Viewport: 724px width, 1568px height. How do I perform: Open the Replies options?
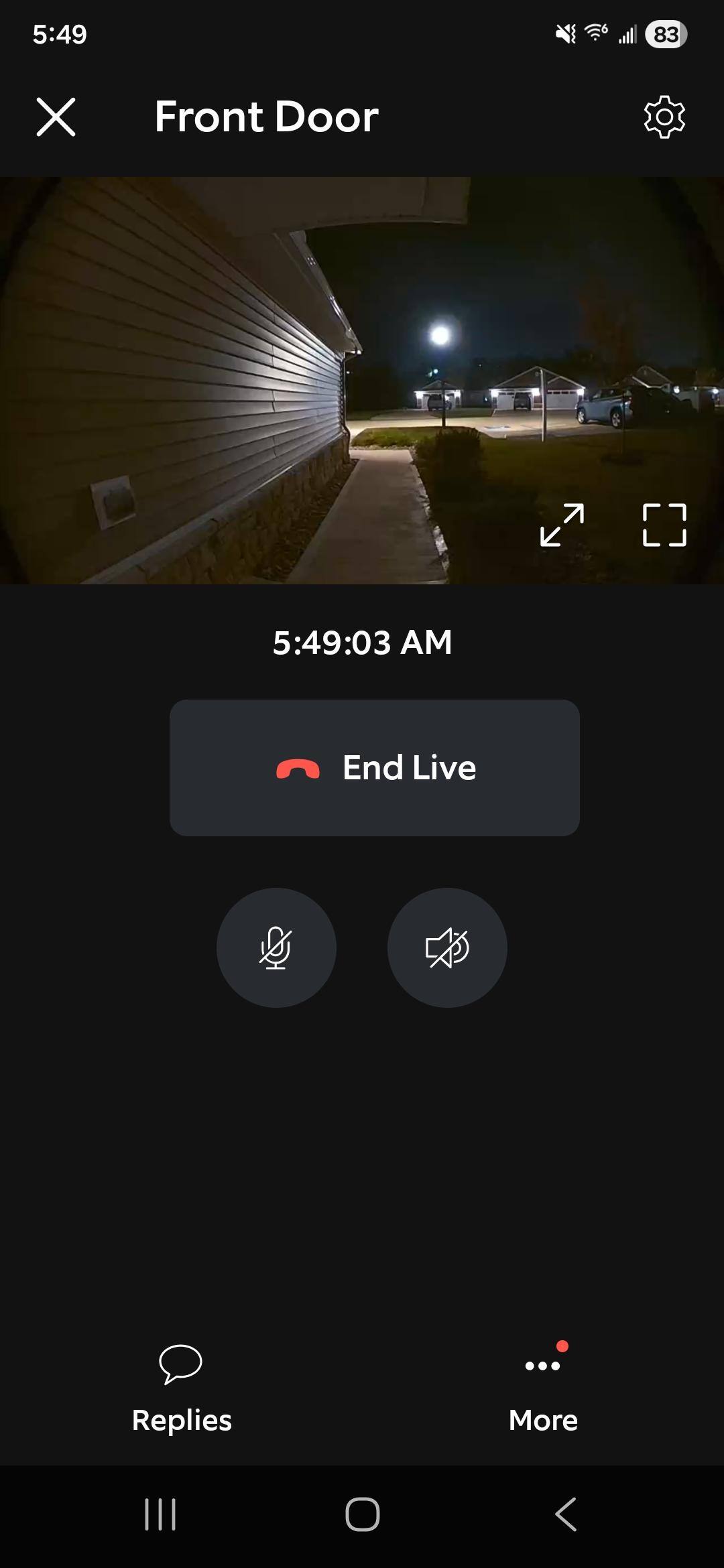181,1388
